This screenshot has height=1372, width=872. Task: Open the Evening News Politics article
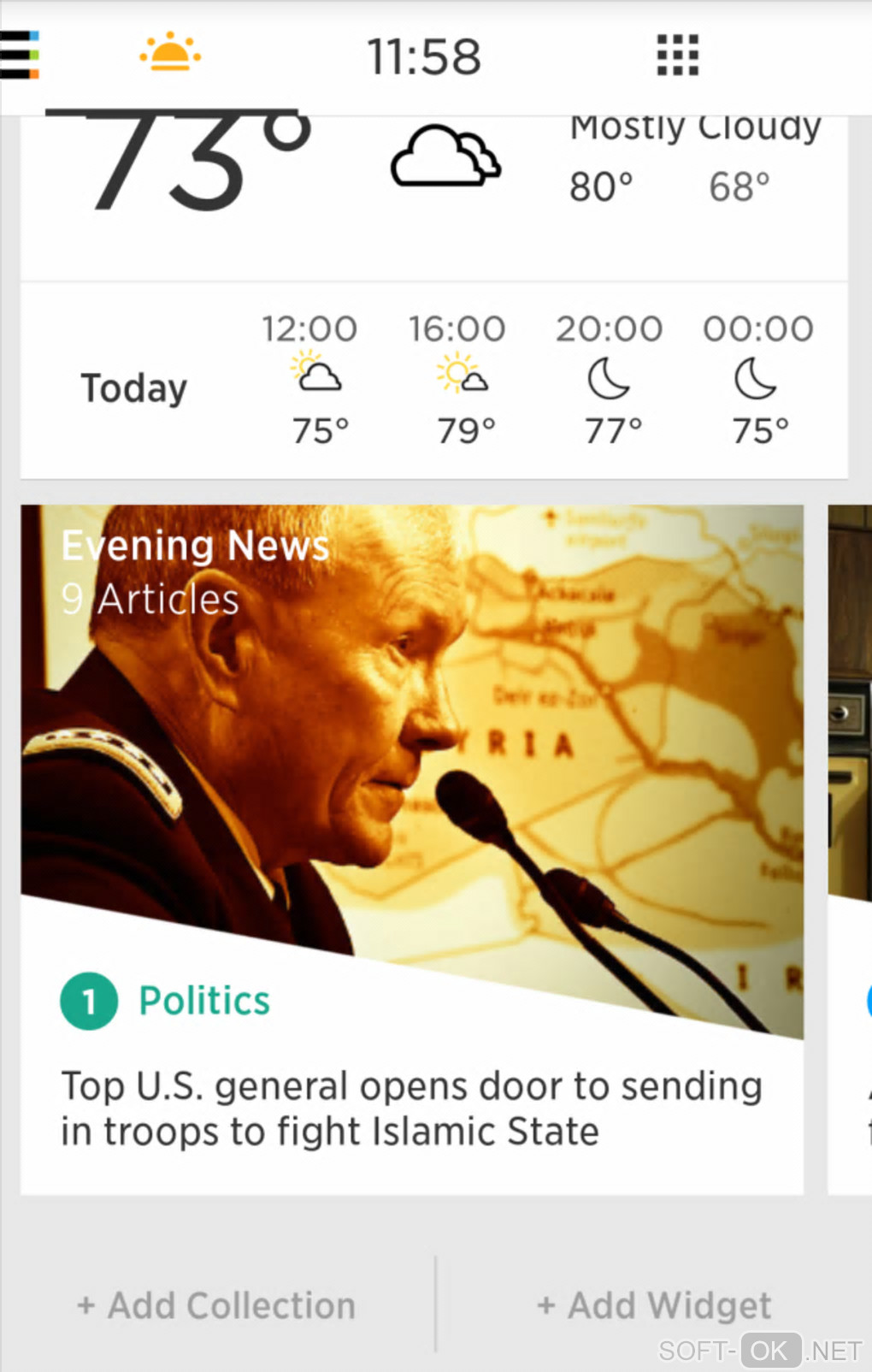[x=410, y=1107]
